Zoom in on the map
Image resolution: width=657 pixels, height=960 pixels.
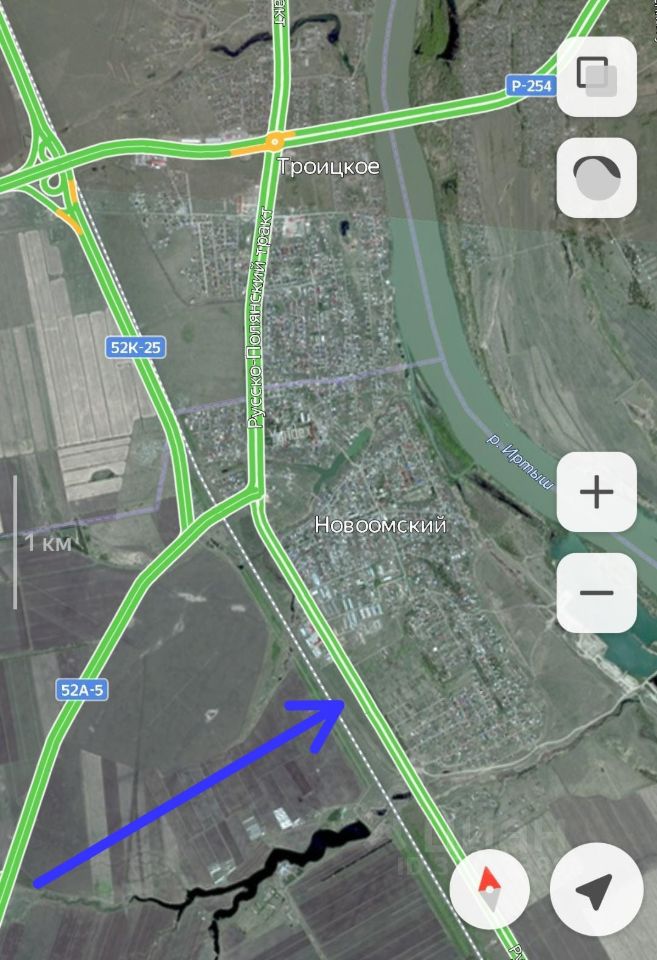point(597,492)
